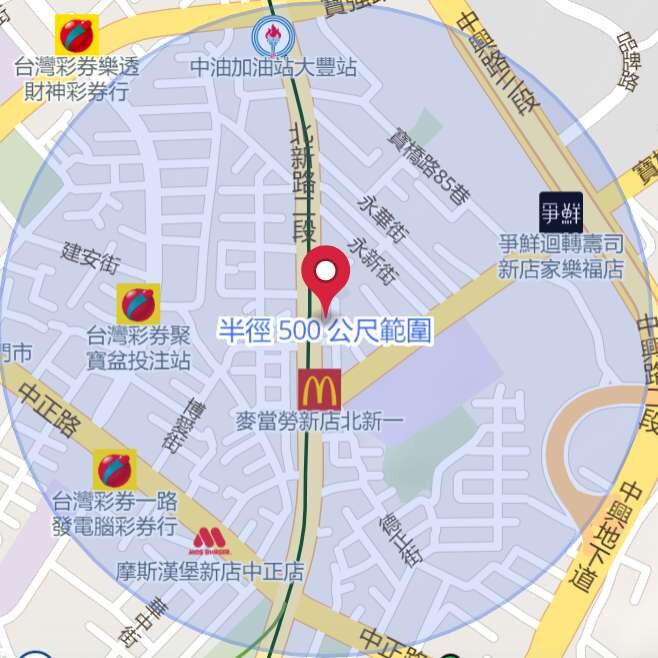Open the 爭鮮迴轉壽司新店家樂福店 marker

(x=560, y=211)
